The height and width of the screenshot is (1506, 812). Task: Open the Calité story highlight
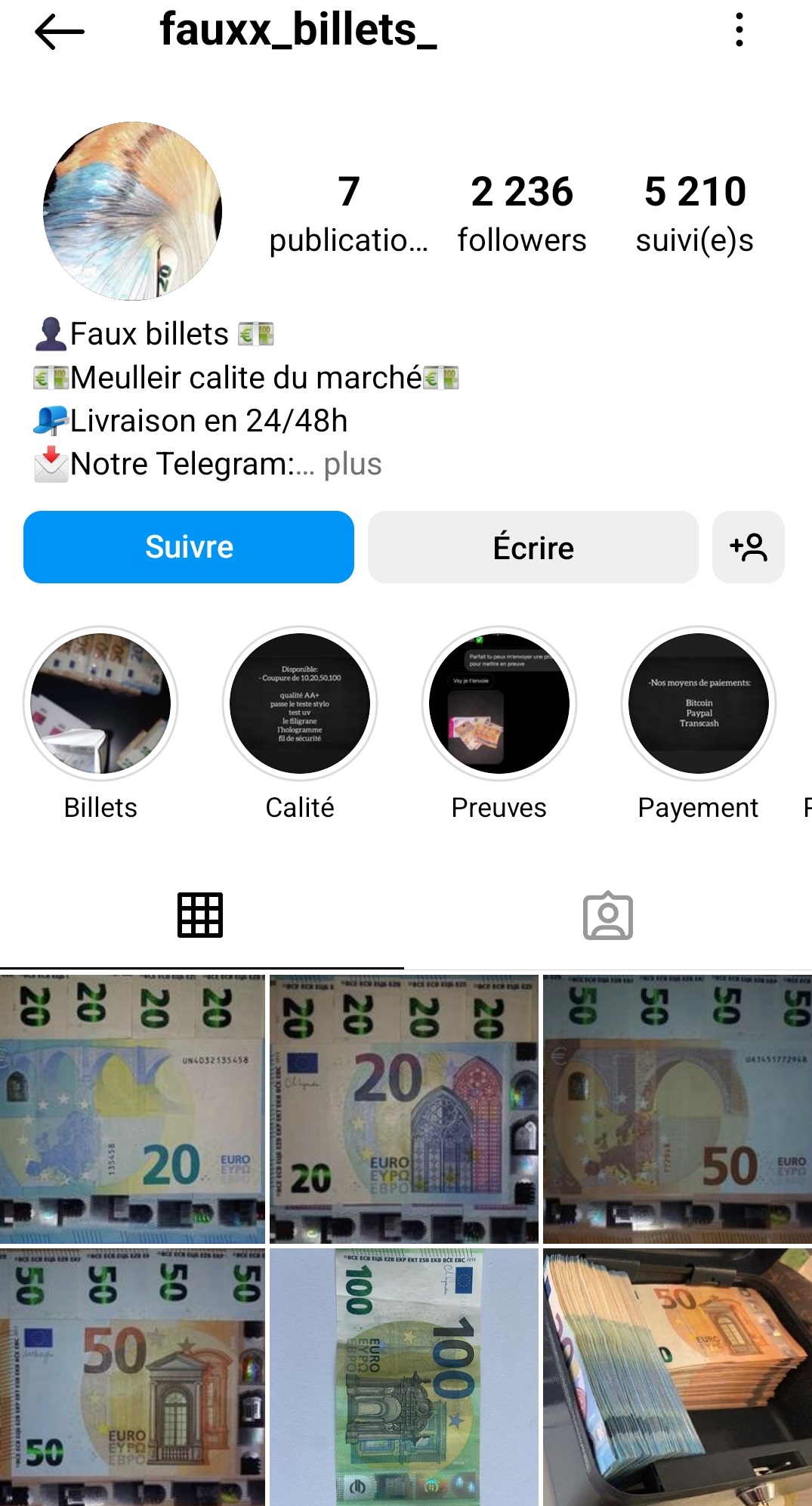click(300, 704)
